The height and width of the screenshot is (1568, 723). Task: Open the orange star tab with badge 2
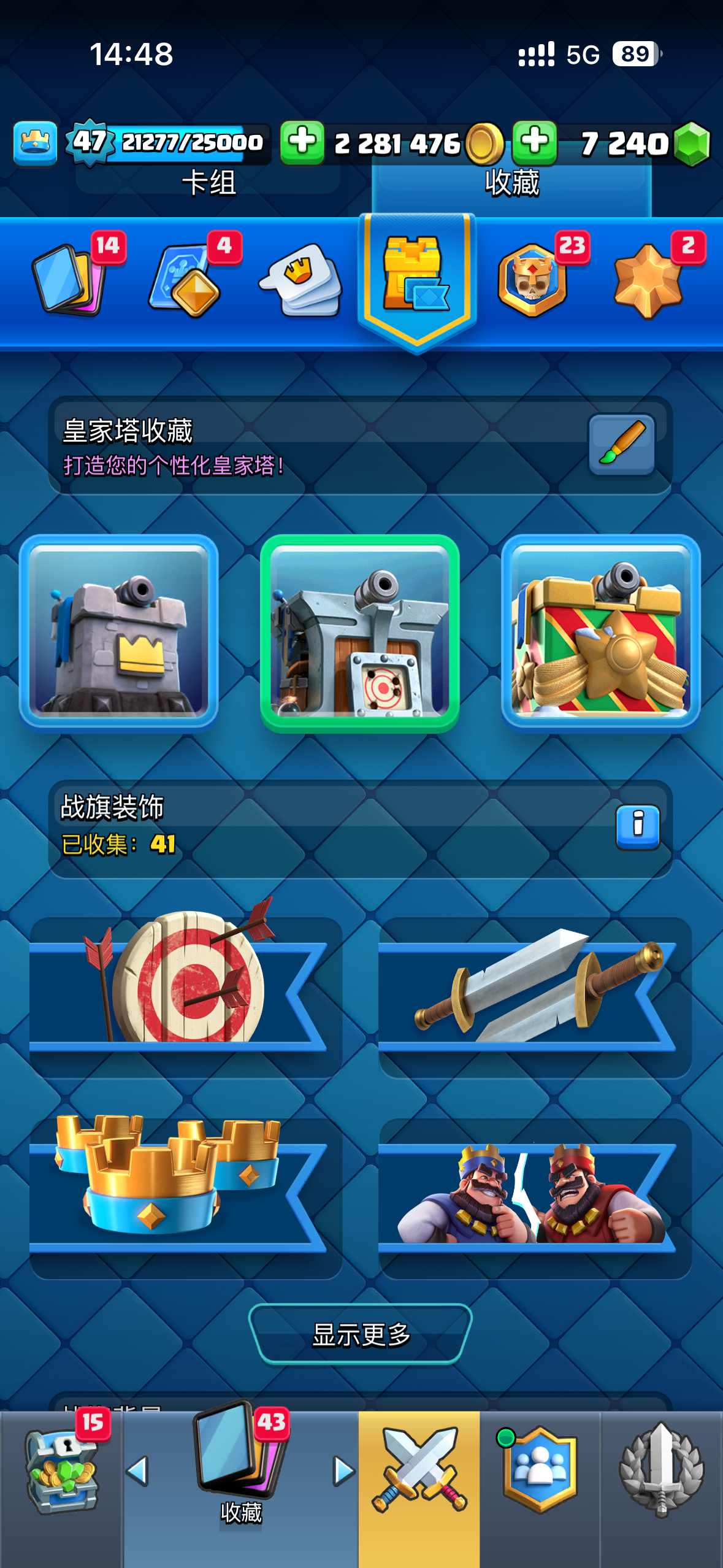click(x=649, y=279)
